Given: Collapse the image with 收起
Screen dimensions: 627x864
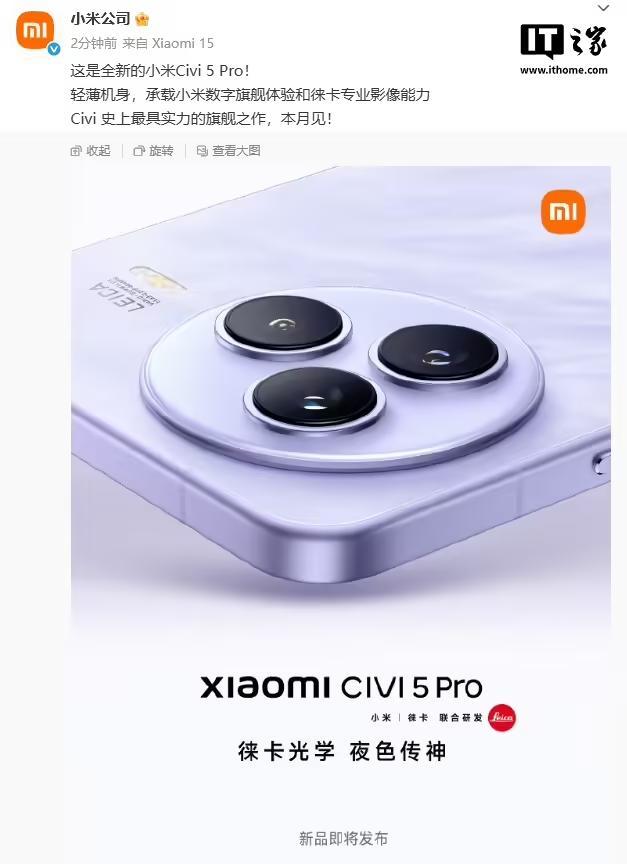Looking at the screenshot, I should (91, 151).
